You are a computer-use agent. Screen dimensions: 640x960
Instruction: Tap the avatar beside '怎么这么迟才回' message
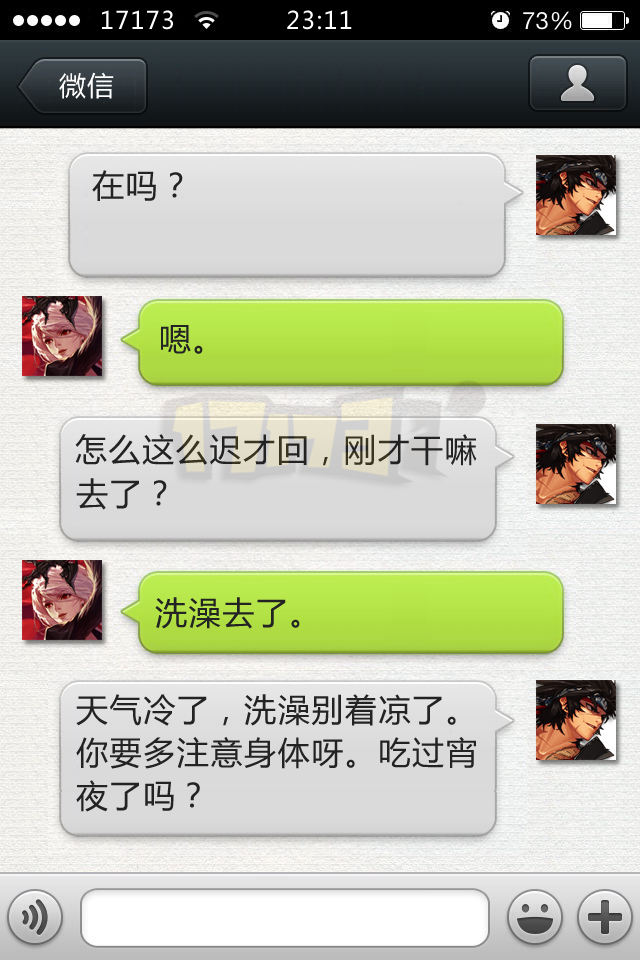coord(576,464)
